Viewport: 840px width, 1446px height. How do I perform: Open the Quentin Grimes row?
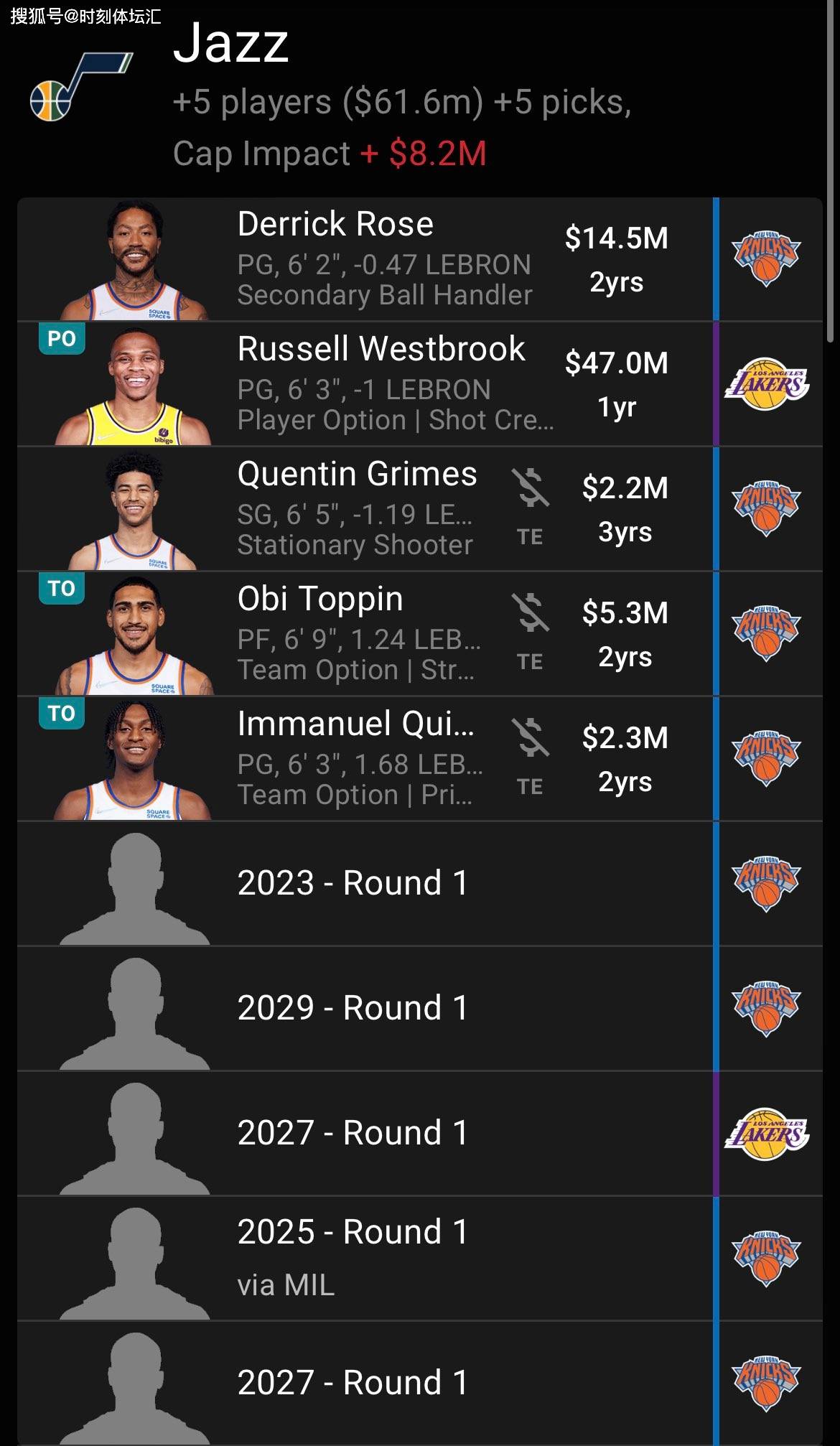tap(420, 509)
